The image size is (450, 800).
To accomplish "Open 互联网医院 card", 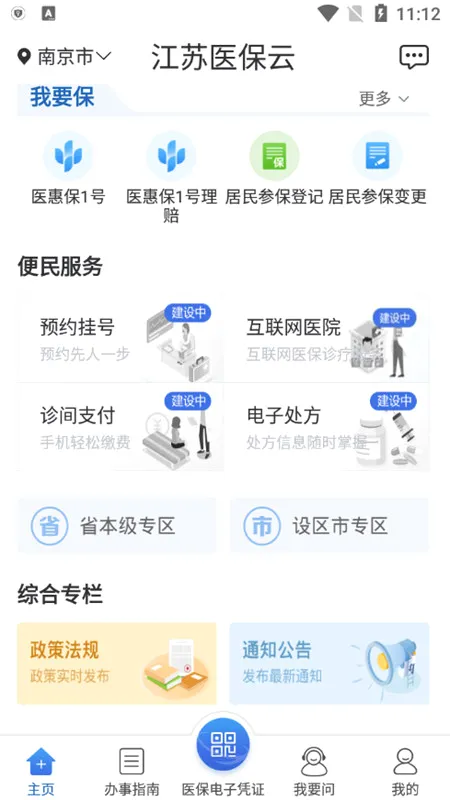I will tap(327, 338).
